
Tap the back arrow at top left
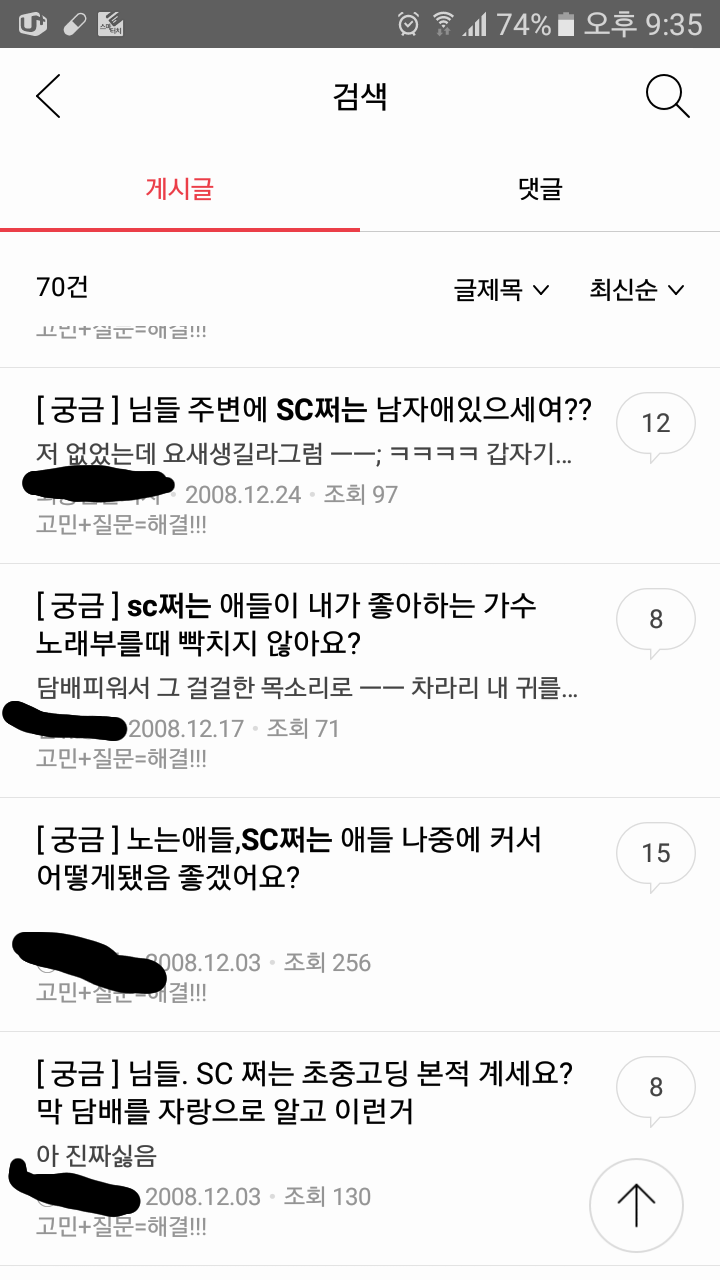(48, 96)
